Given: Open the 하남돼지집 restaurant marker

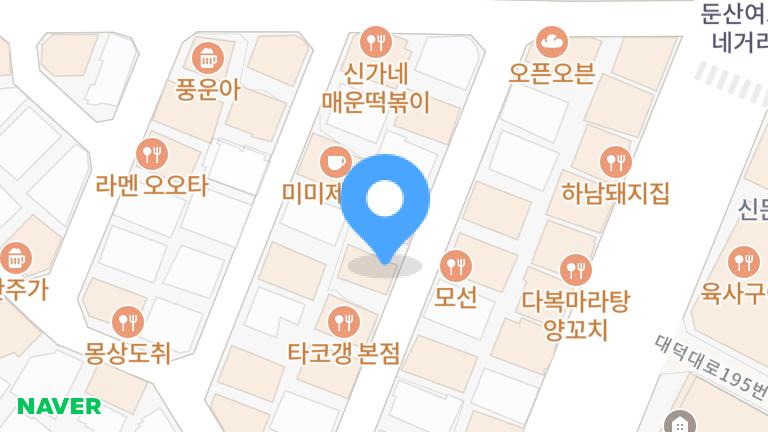Looking at the screenshot, I should click(x=615, y=160).
